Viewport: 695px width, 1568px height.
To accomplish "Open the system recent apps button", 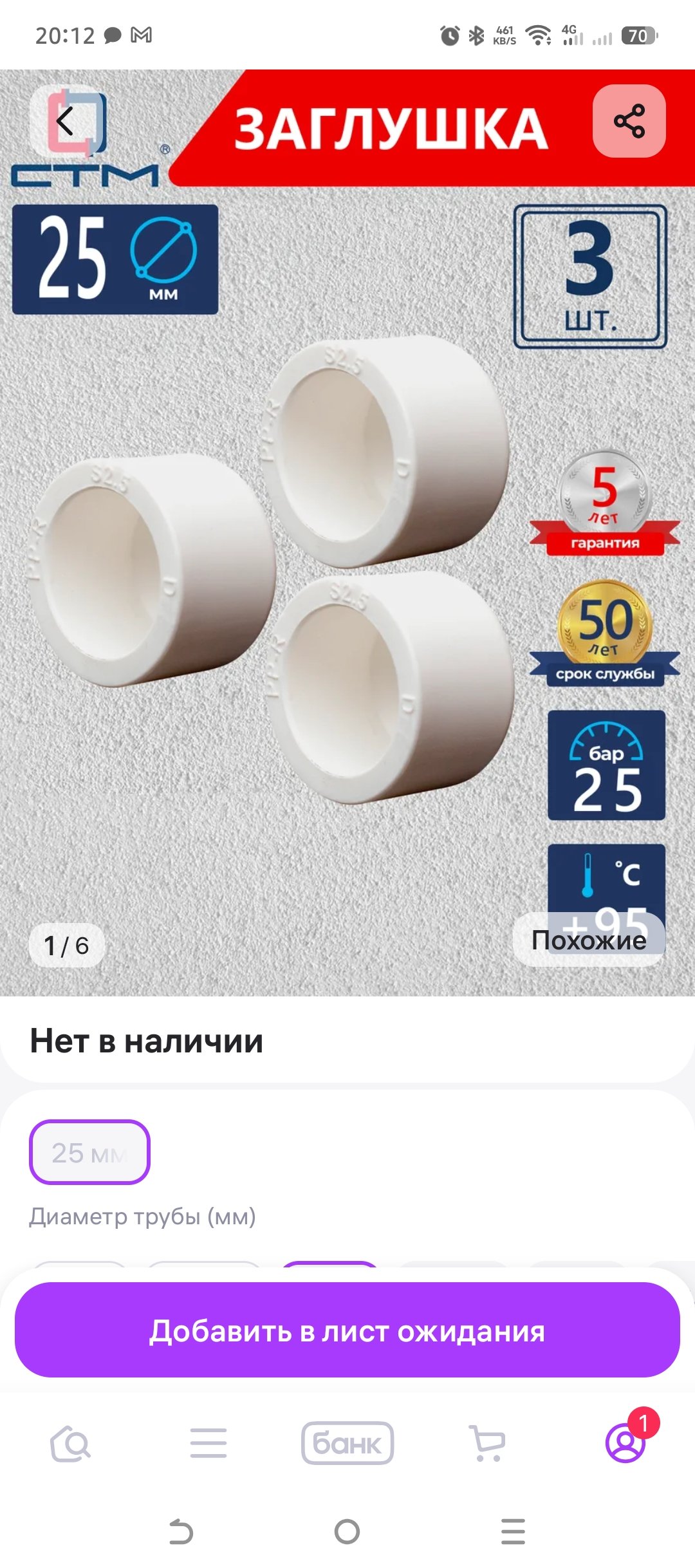I will click(513, 1531).
